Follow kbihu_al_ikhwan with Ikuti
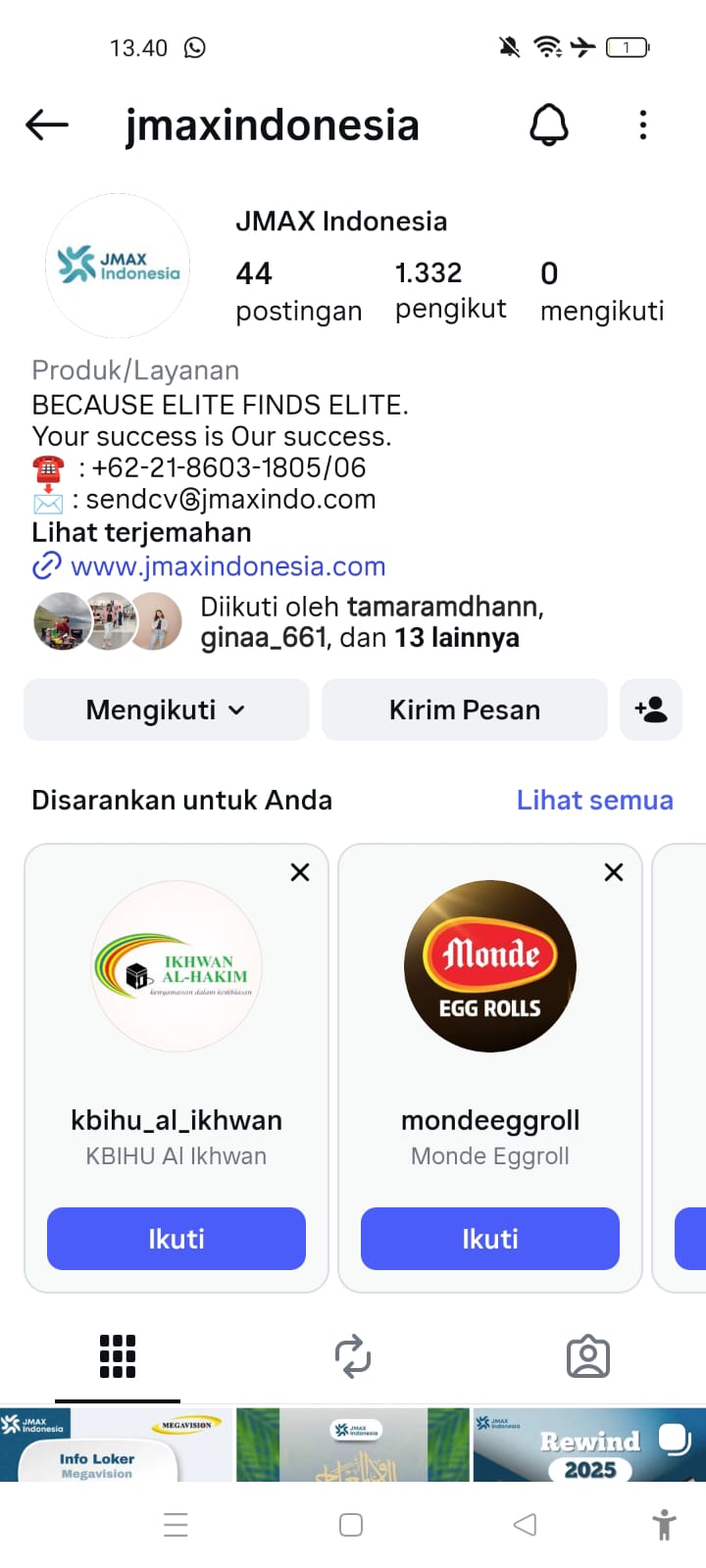 point(176,1239)
